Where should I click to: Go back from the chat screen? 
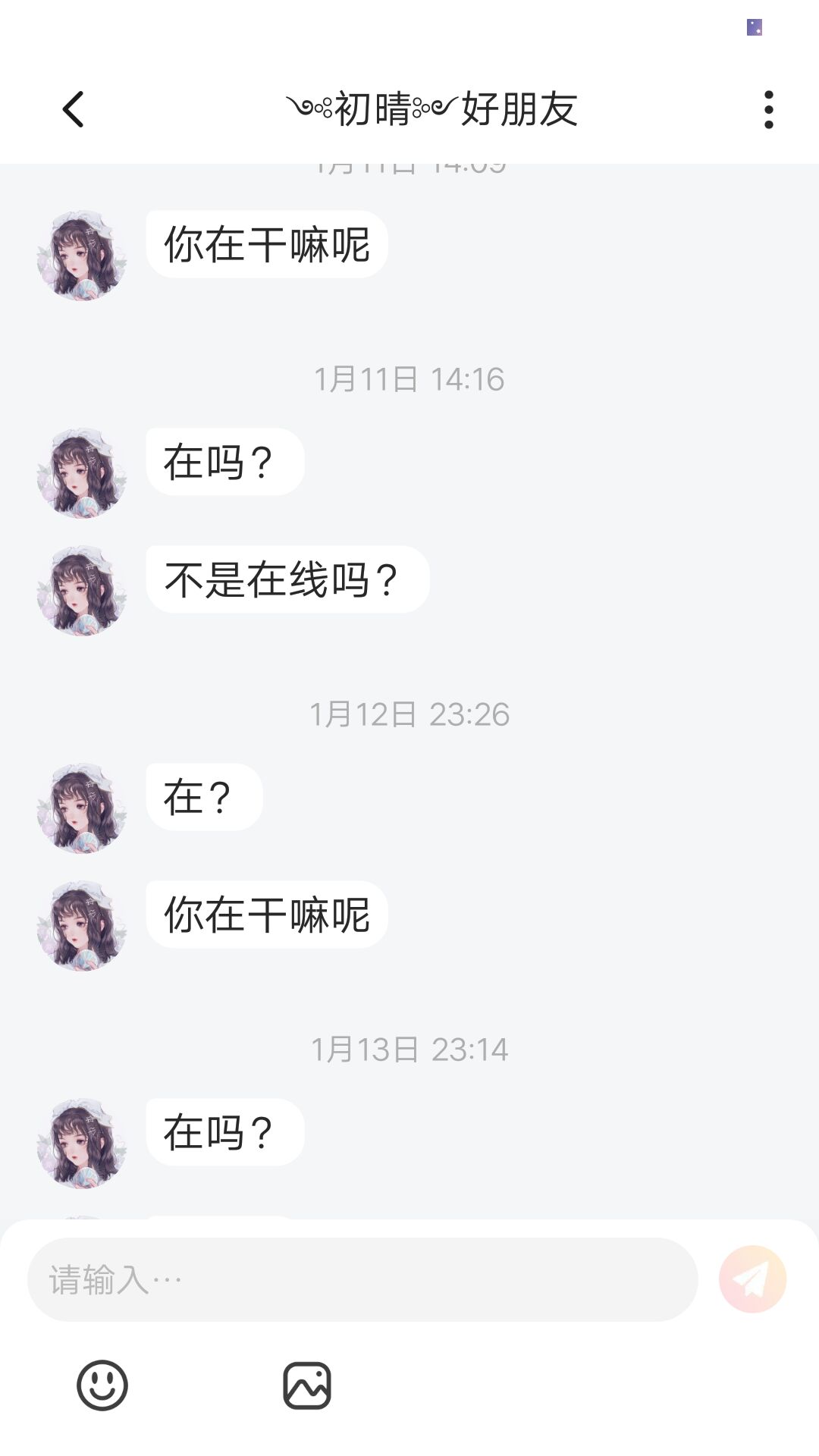click(73, 109)
